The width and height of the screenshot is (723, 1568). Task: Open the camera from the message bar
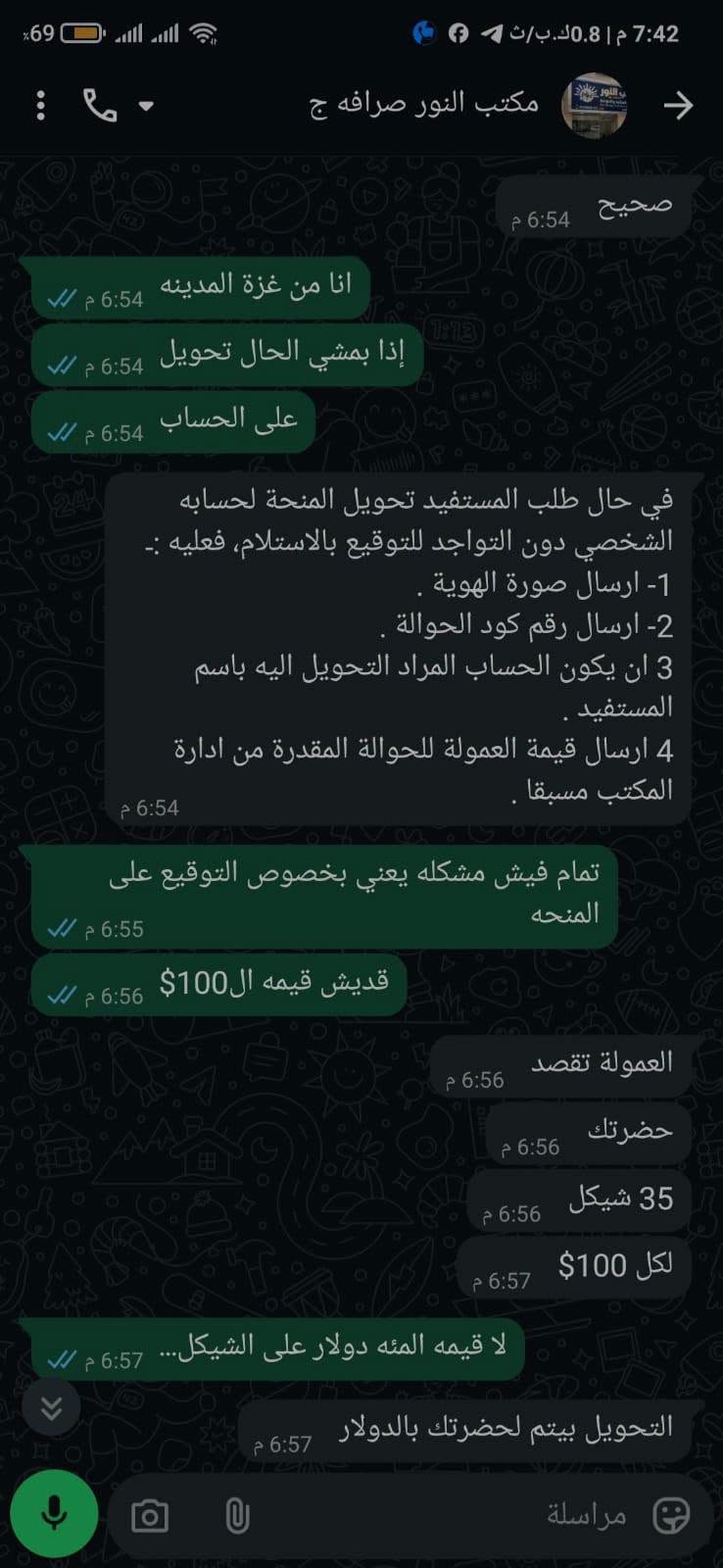[x=149, y=1516]
